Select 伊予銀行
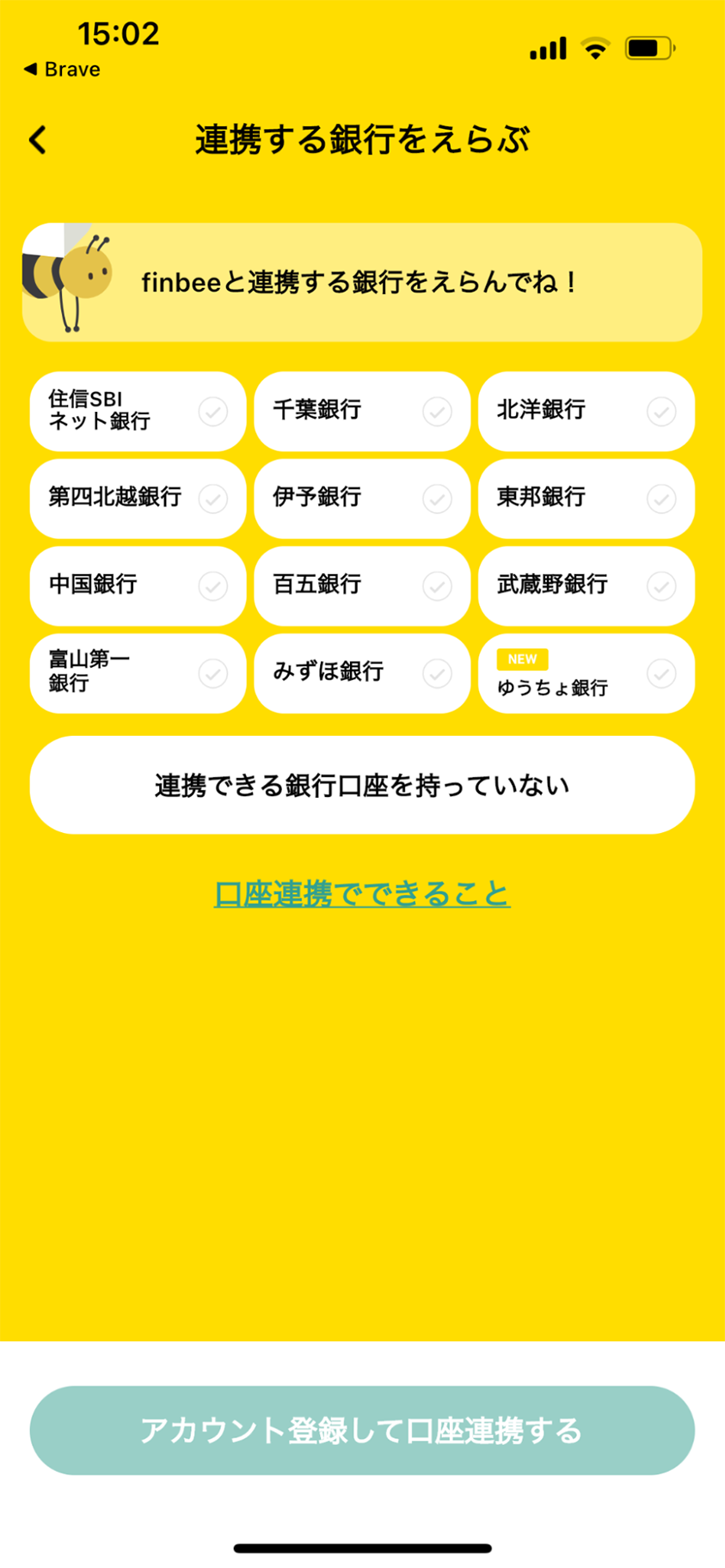725x1568 pixels. [x=362, y=499]
